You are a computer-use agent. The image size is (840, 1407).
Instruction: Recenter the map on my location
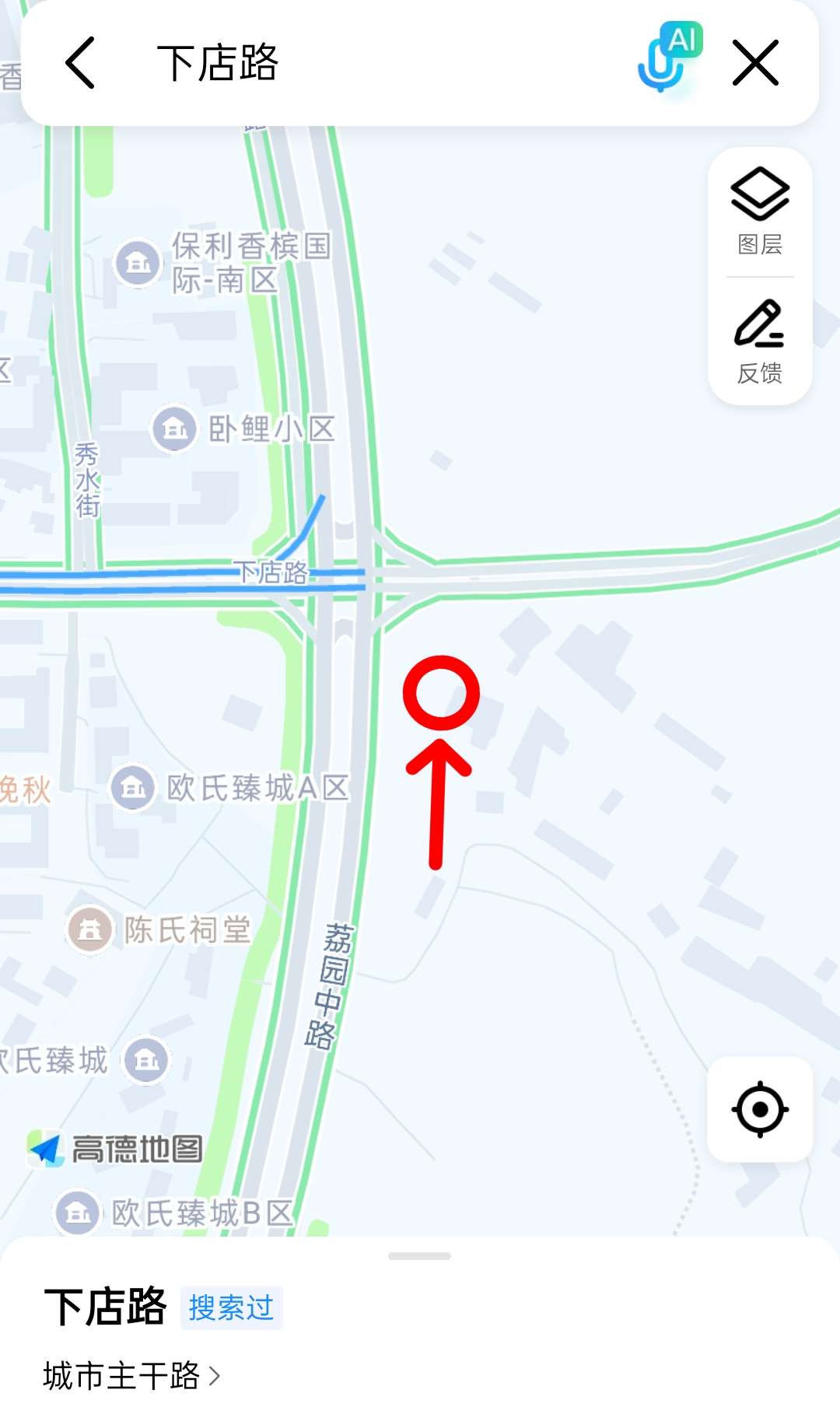[760, 1109]
